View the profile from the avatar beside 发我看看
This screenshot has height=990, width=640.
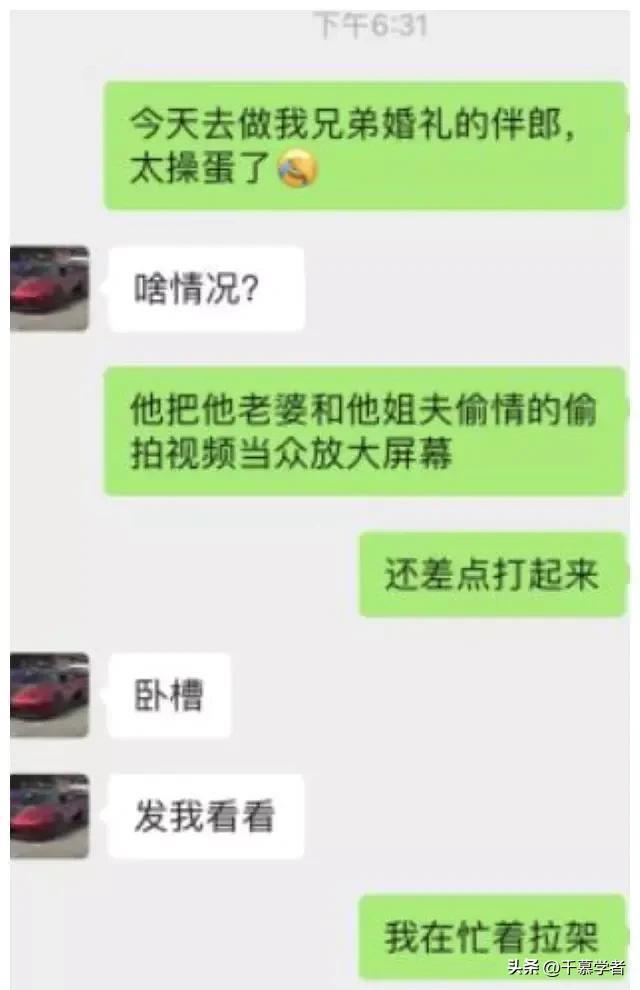[49, 815]
